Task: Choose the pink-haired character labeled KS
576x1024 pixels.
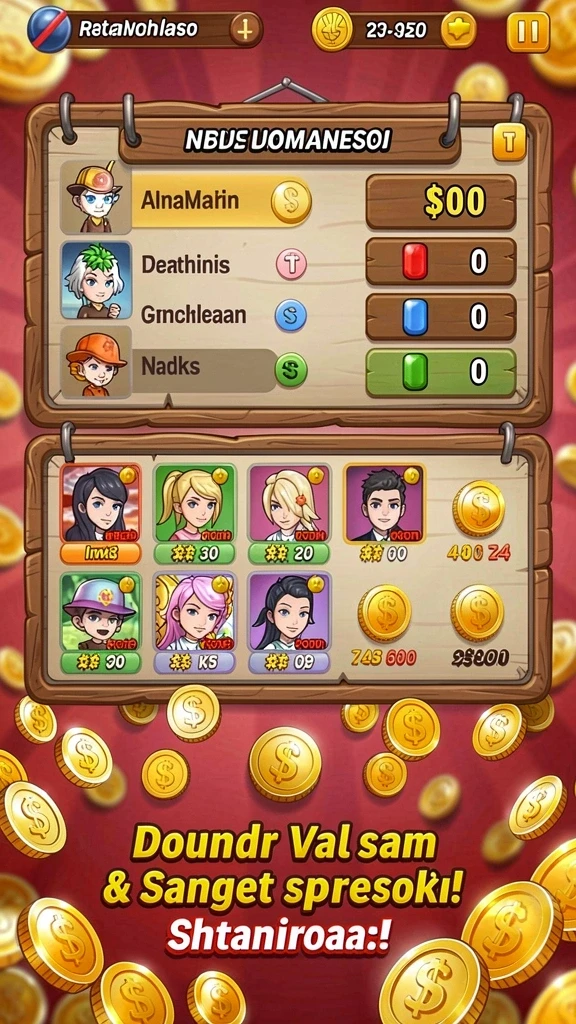Action: tap(195, 622)
